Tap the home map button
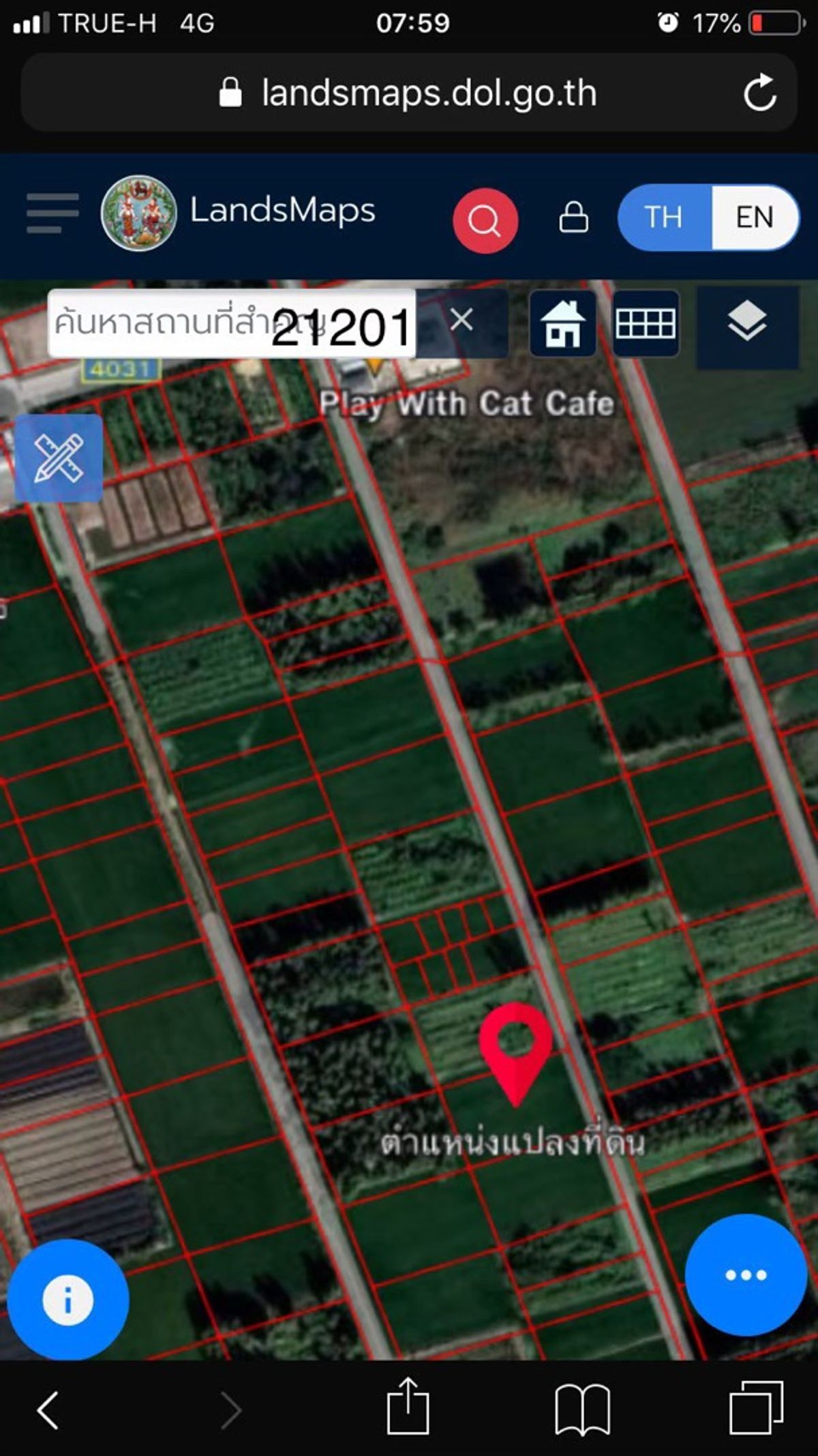This screenshot has height=1456, width=818. click(x=562, y=323)
